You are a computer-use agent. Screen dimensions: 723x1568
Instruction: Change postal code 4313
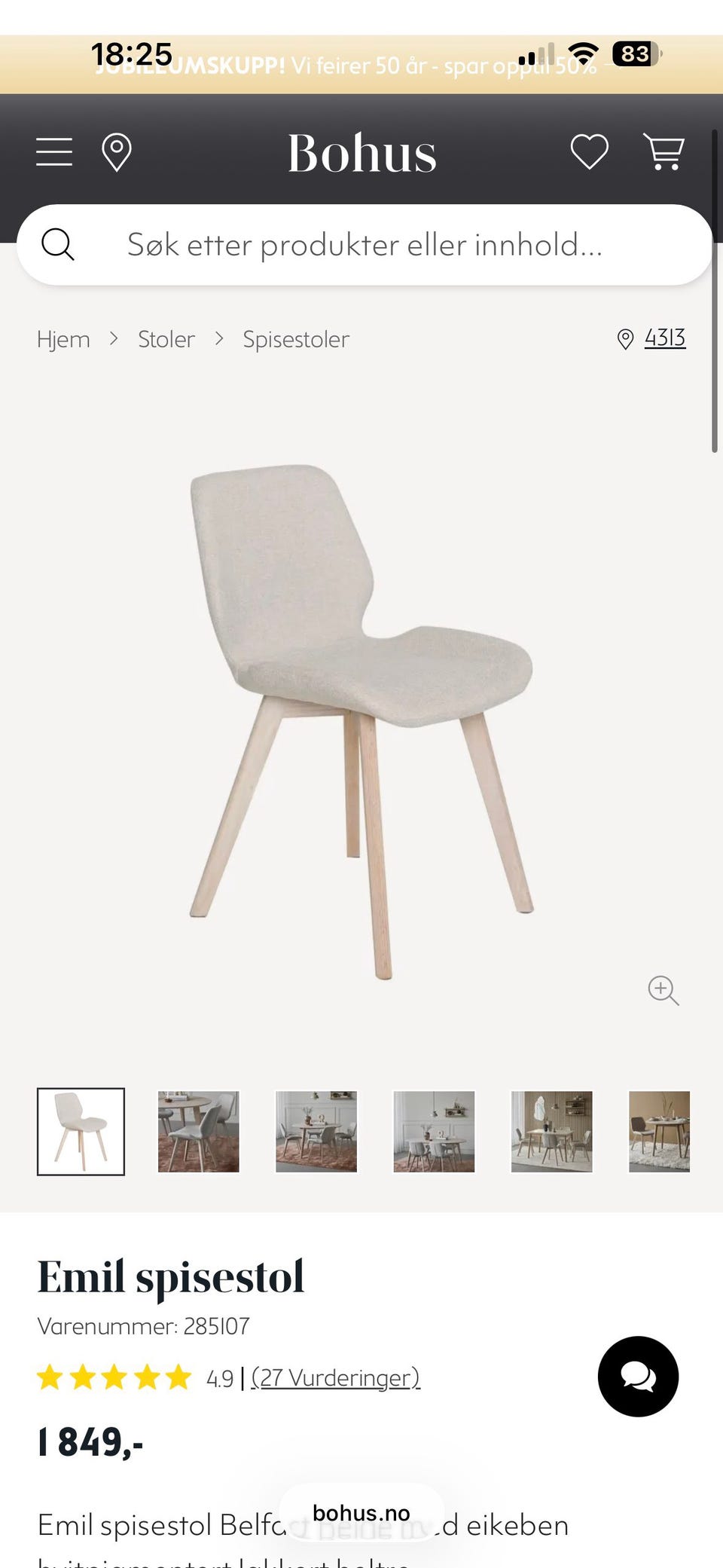pyautogui.click(x=664, y=338)
